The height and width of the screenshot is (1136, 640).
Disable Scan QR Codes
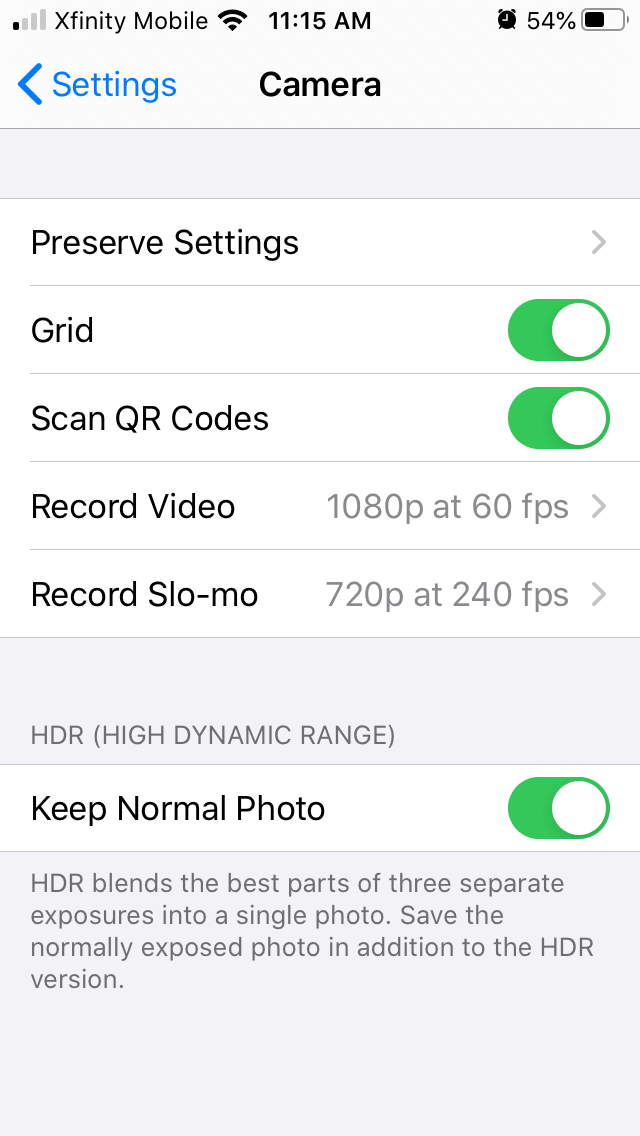[558, 418]
